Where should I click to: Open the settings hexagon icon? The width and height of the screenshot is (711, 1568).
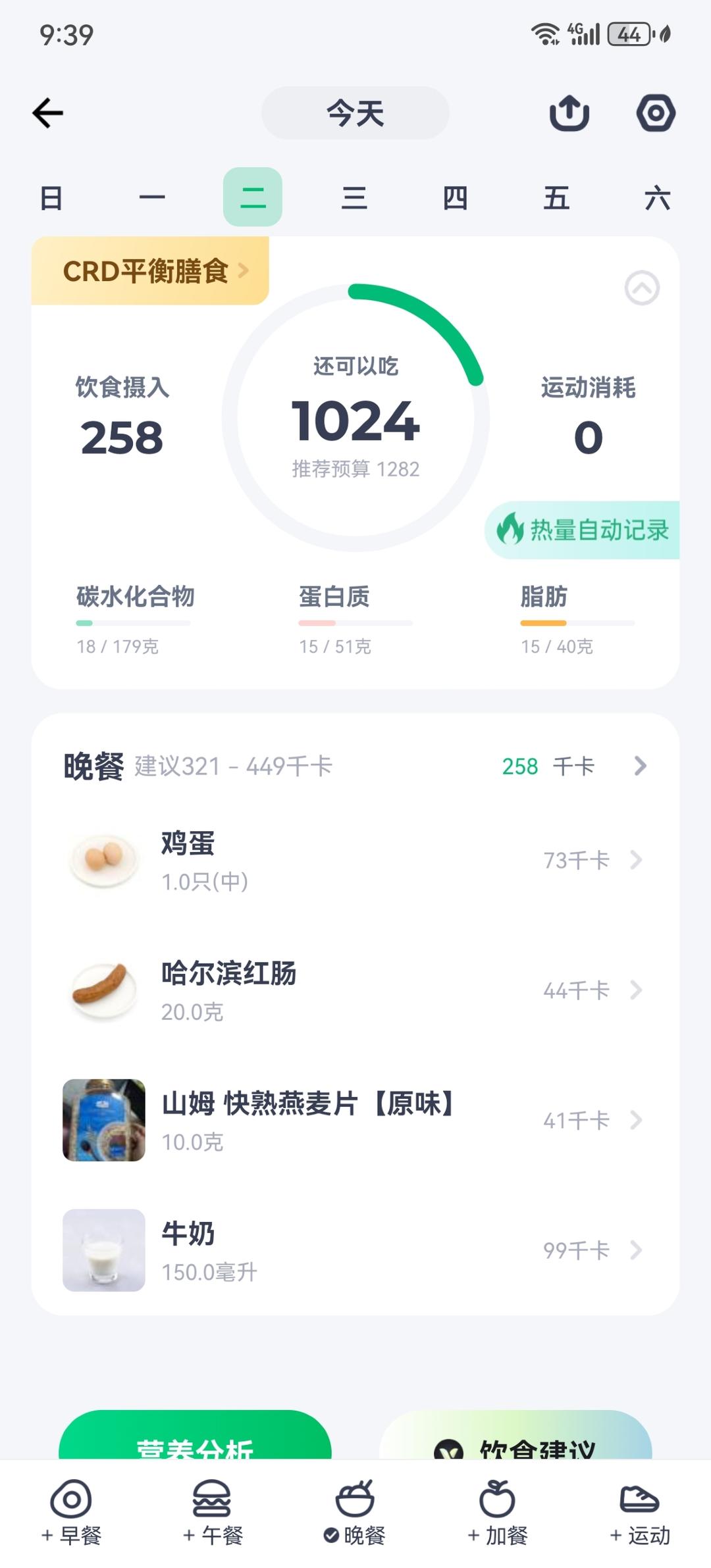tap(656, 113)
